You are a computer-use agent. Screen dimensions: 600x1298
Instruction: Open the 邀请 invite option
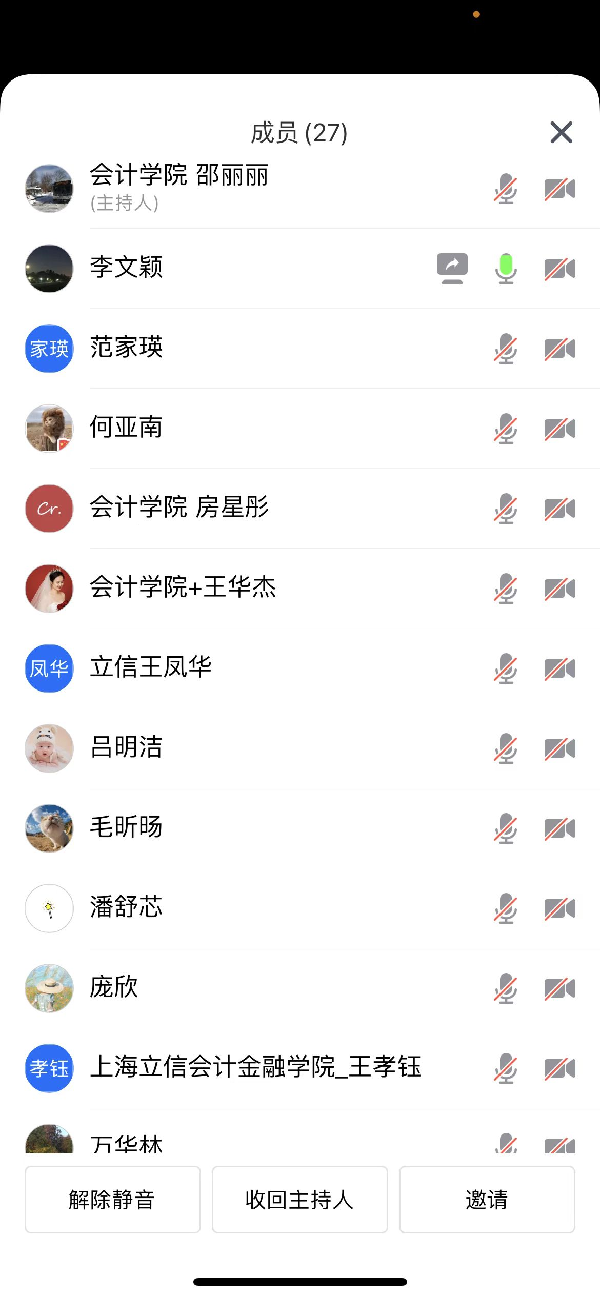486,1199
